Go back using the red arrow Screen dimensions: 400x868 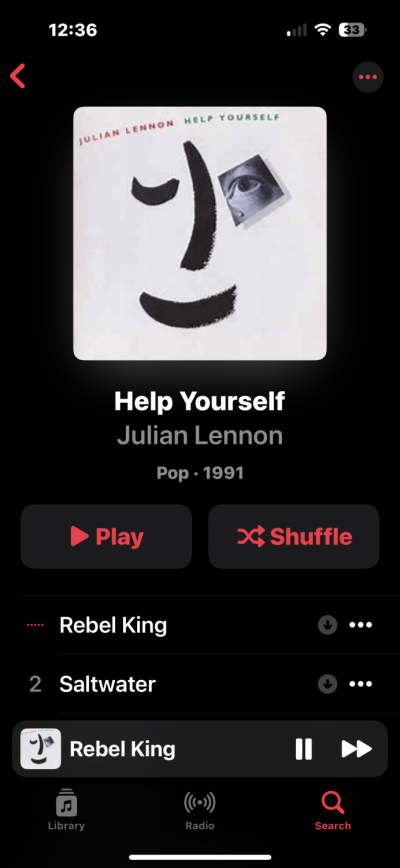(18, 76)
